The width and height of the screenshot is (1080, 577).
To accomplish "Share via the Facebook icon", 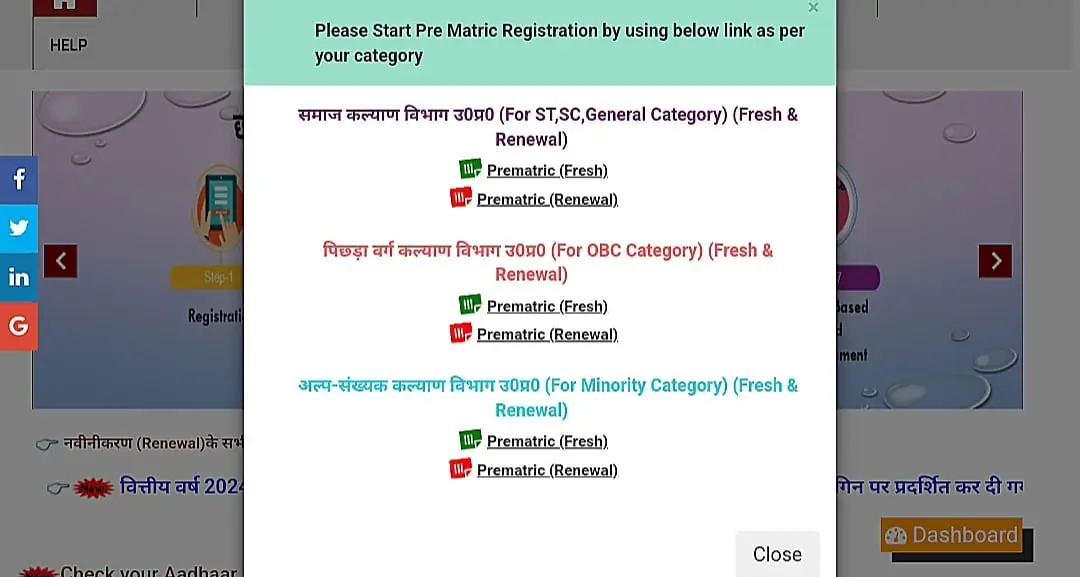I will coord(19,180).
